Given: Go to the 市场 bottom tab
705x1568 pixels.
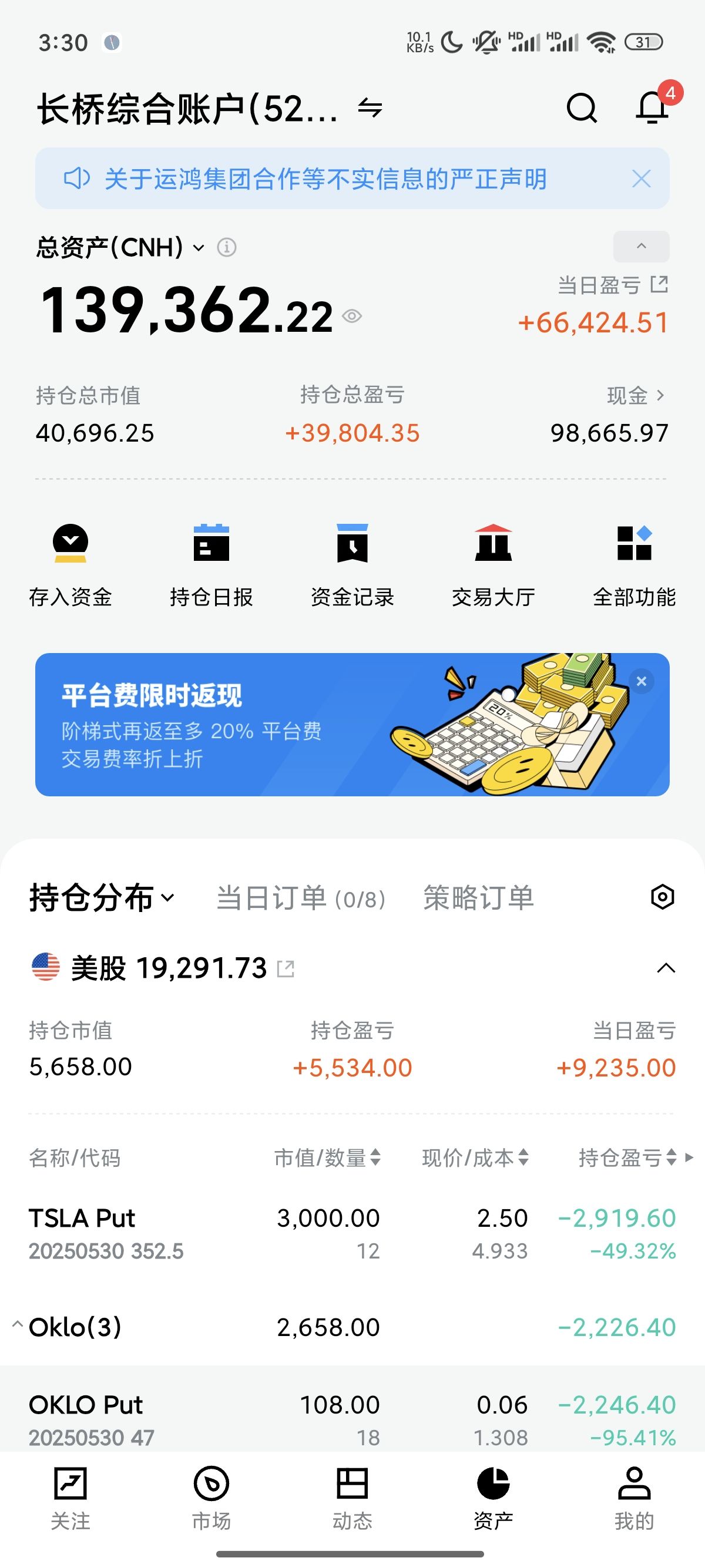Looking at the screenshot, I should [211, 1496].
